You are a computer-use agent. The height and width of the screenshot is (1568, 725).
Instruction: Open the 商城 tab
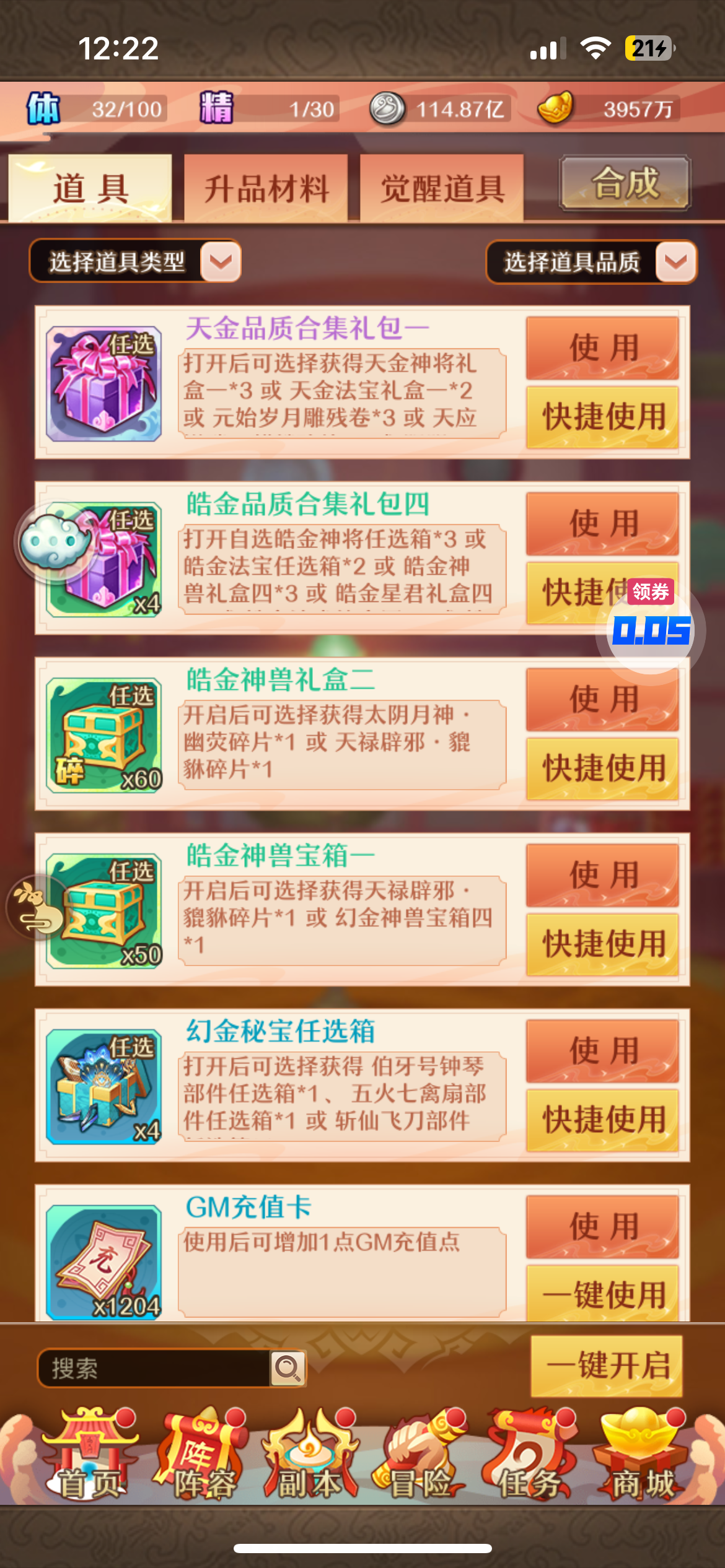(642, 1455)
